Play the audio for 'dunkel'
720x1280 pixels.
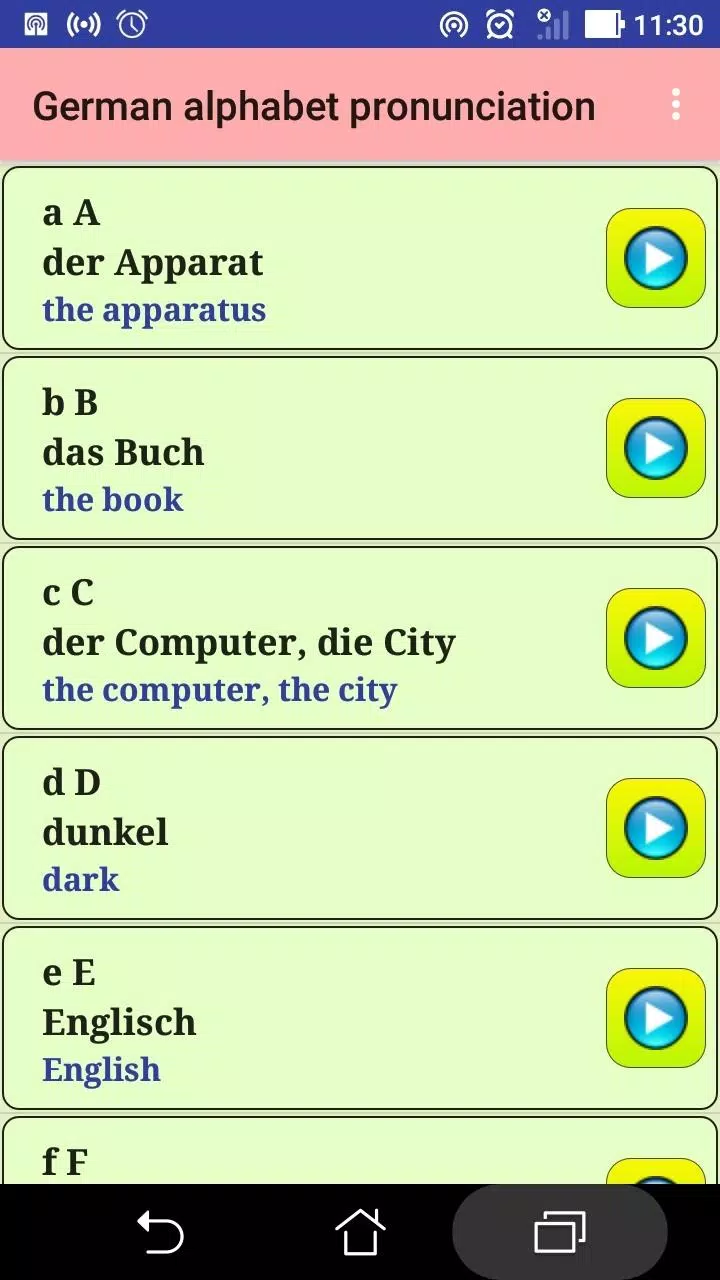coord(655,828)
